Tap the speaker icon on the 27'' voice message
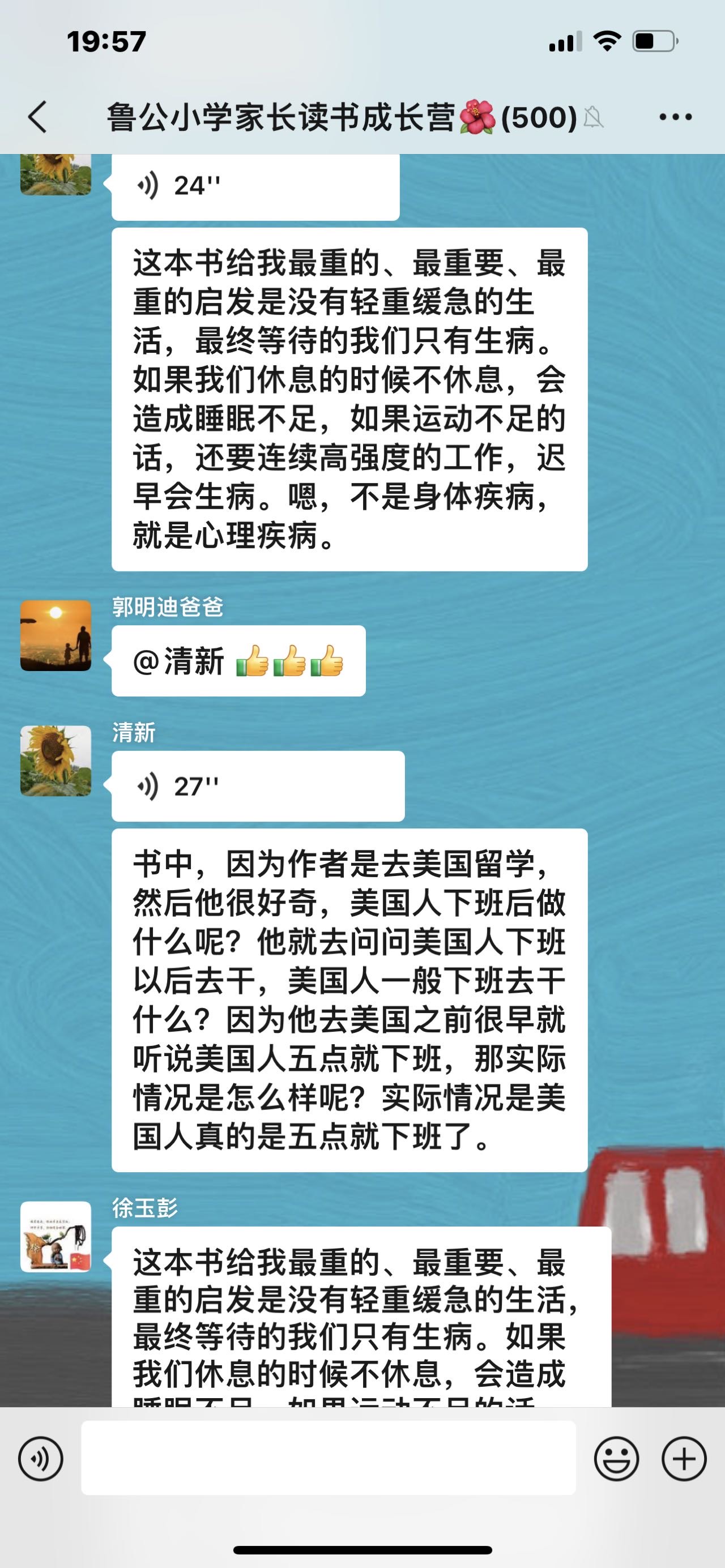Image resolution: width=725 pixels, height=1568 pixels. (x=146, y=785)
